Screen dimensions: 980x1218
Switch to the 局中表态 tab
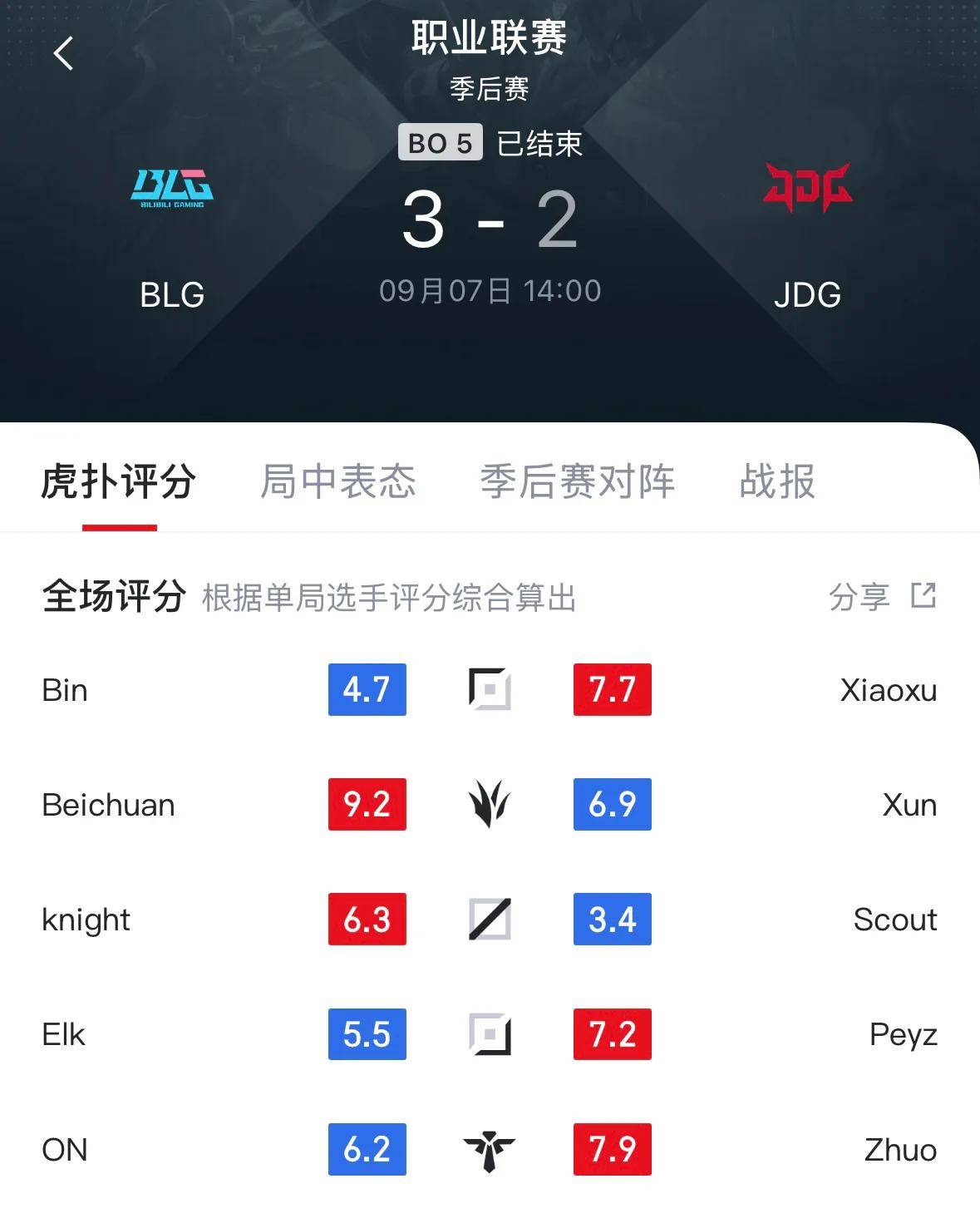[337, 481]
